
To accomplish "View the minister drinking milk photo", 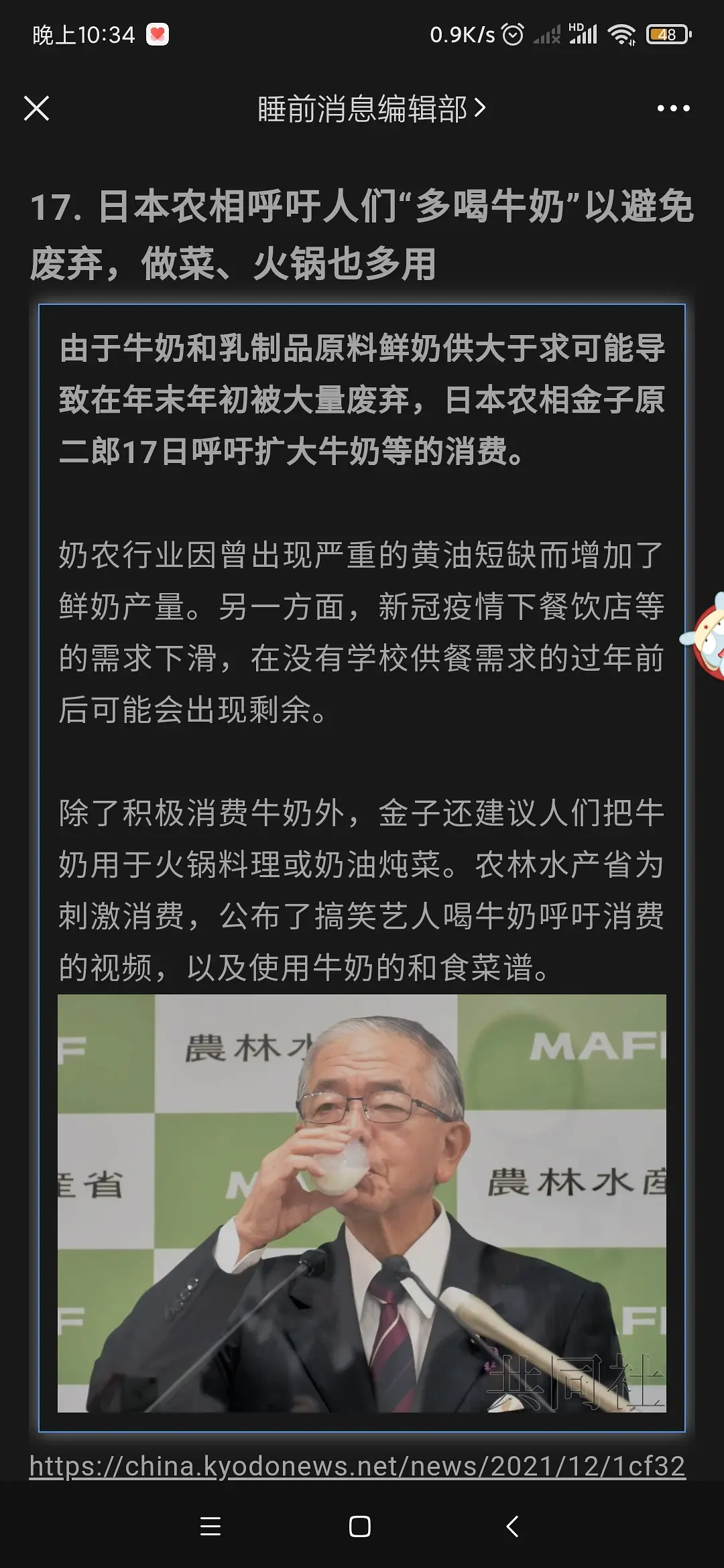I will click(x=362, y=1203).
